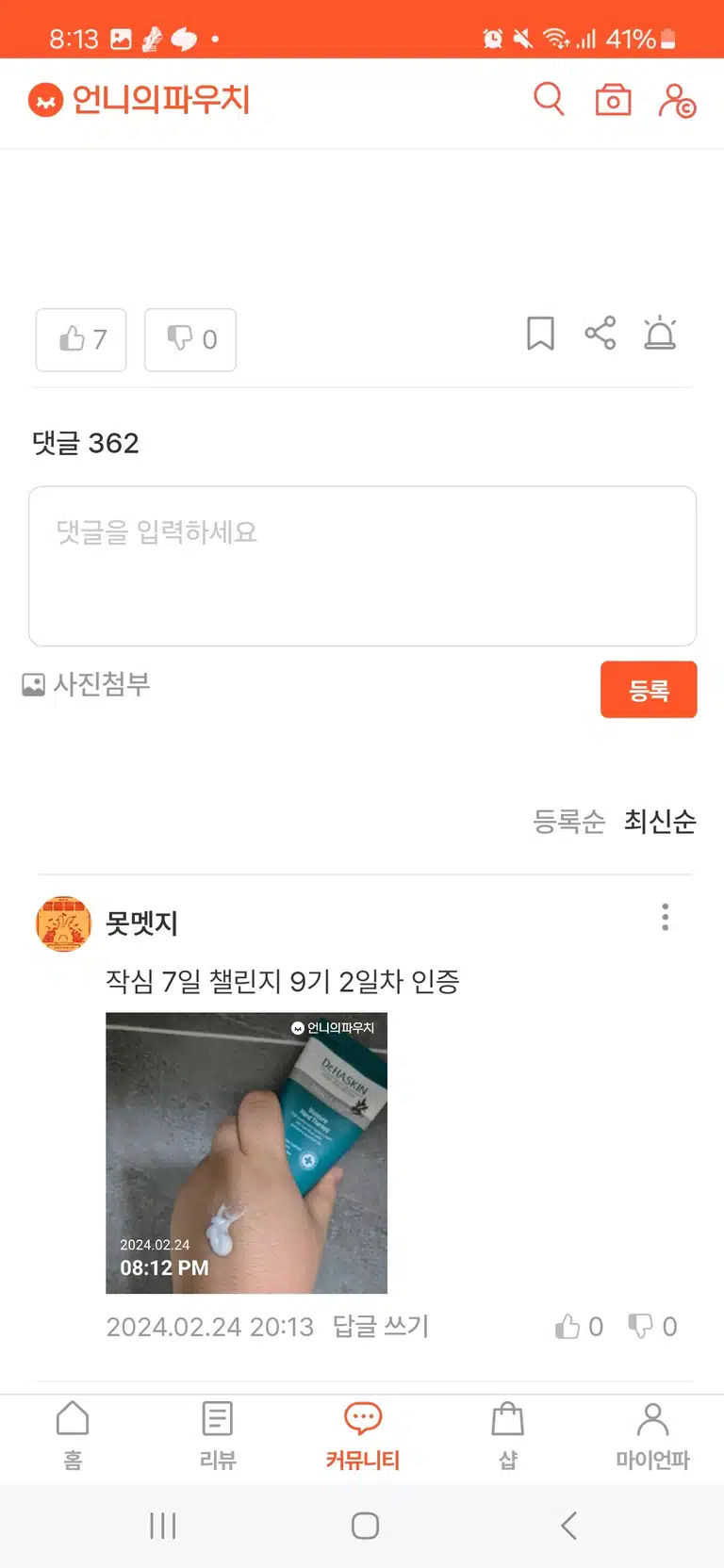Write a reply via 답글 쓰기
Screen dimensions: 724x1568
click(381, 1327)
